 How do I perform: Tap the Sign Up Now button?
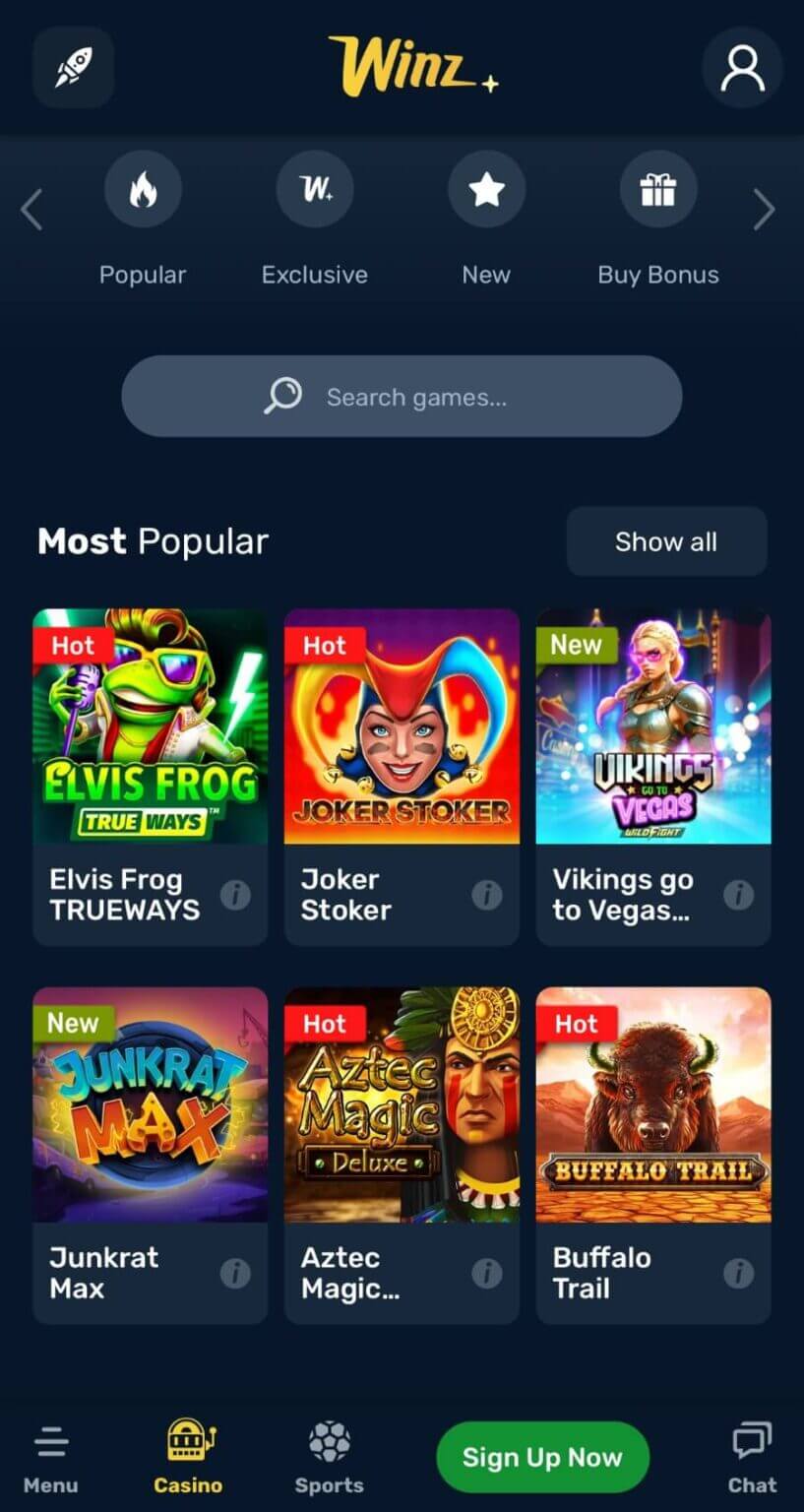point(542,1457)
